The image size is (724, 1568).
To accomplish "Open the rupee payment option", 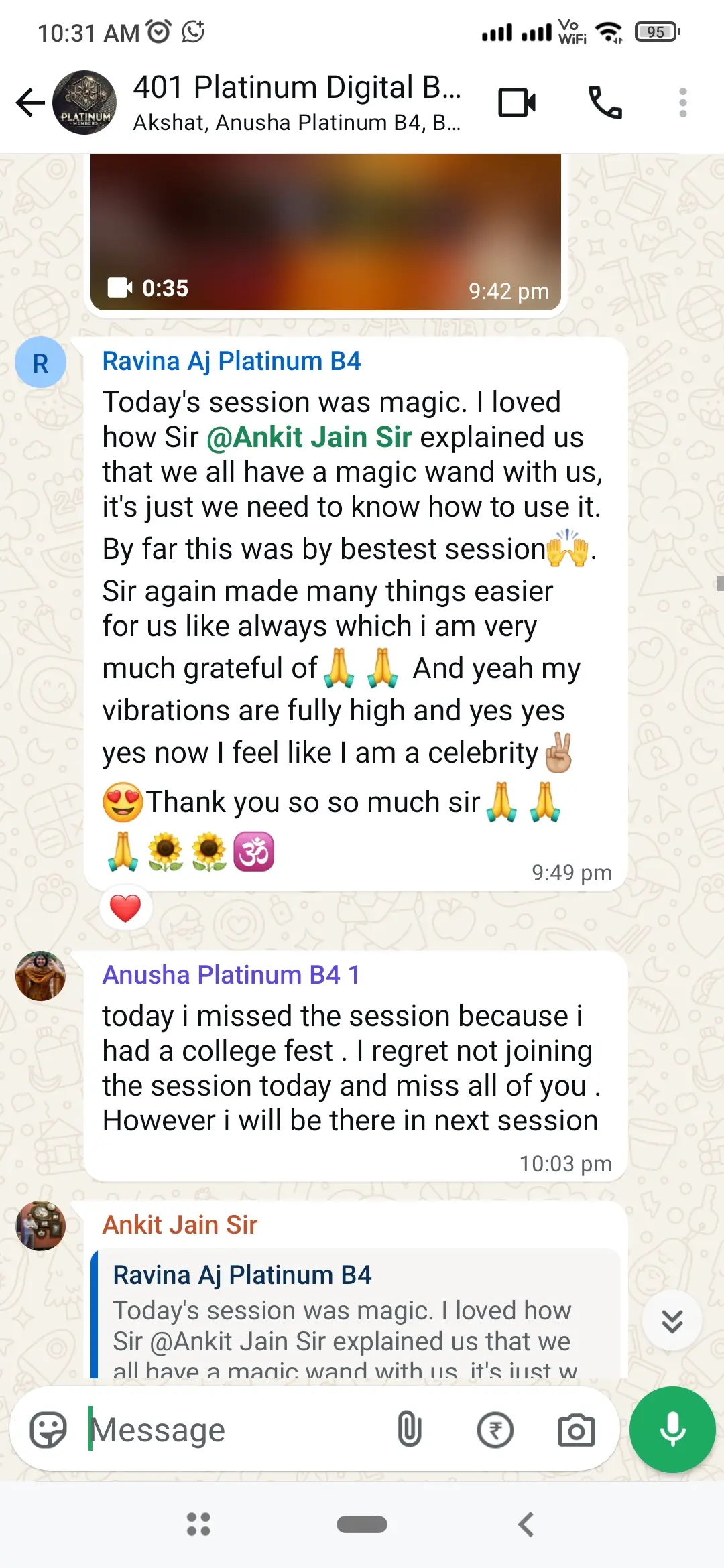I will 495,1430.
